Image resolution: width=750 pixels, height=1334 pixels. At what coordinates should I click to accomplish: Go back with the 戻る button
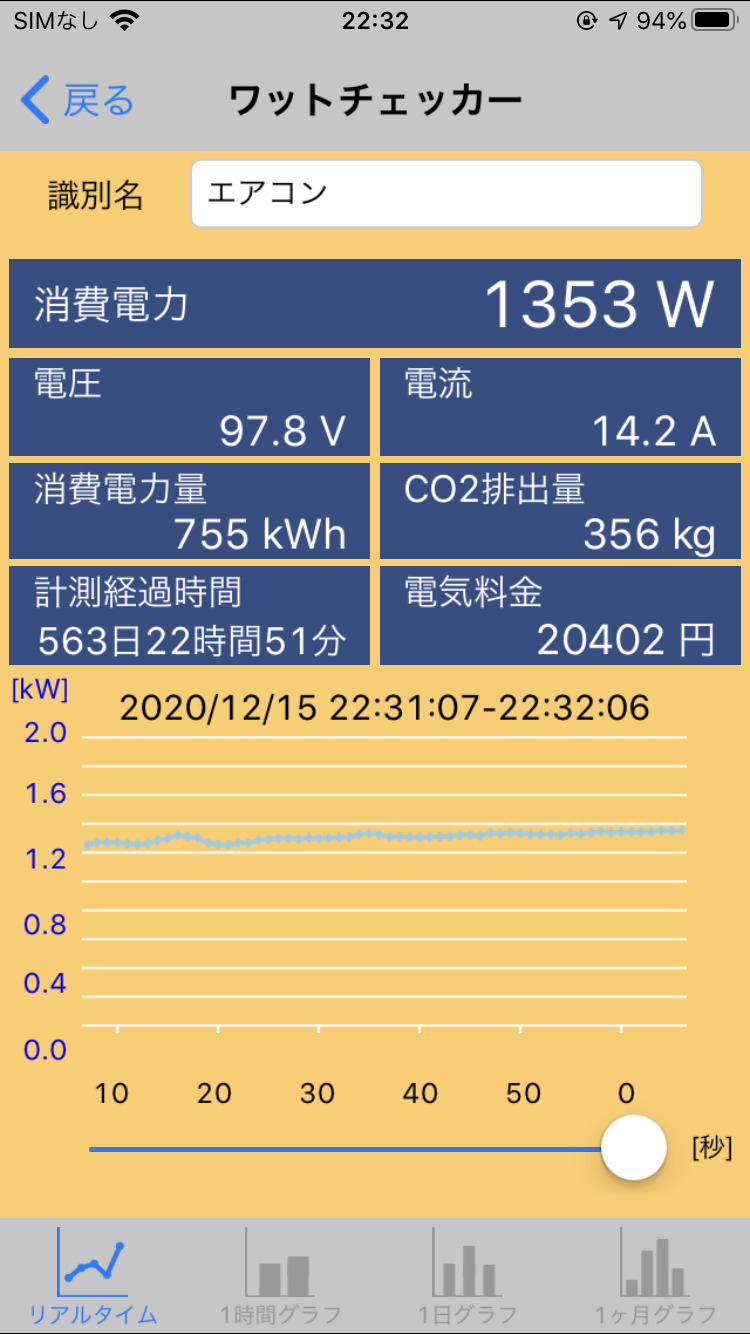77,101
